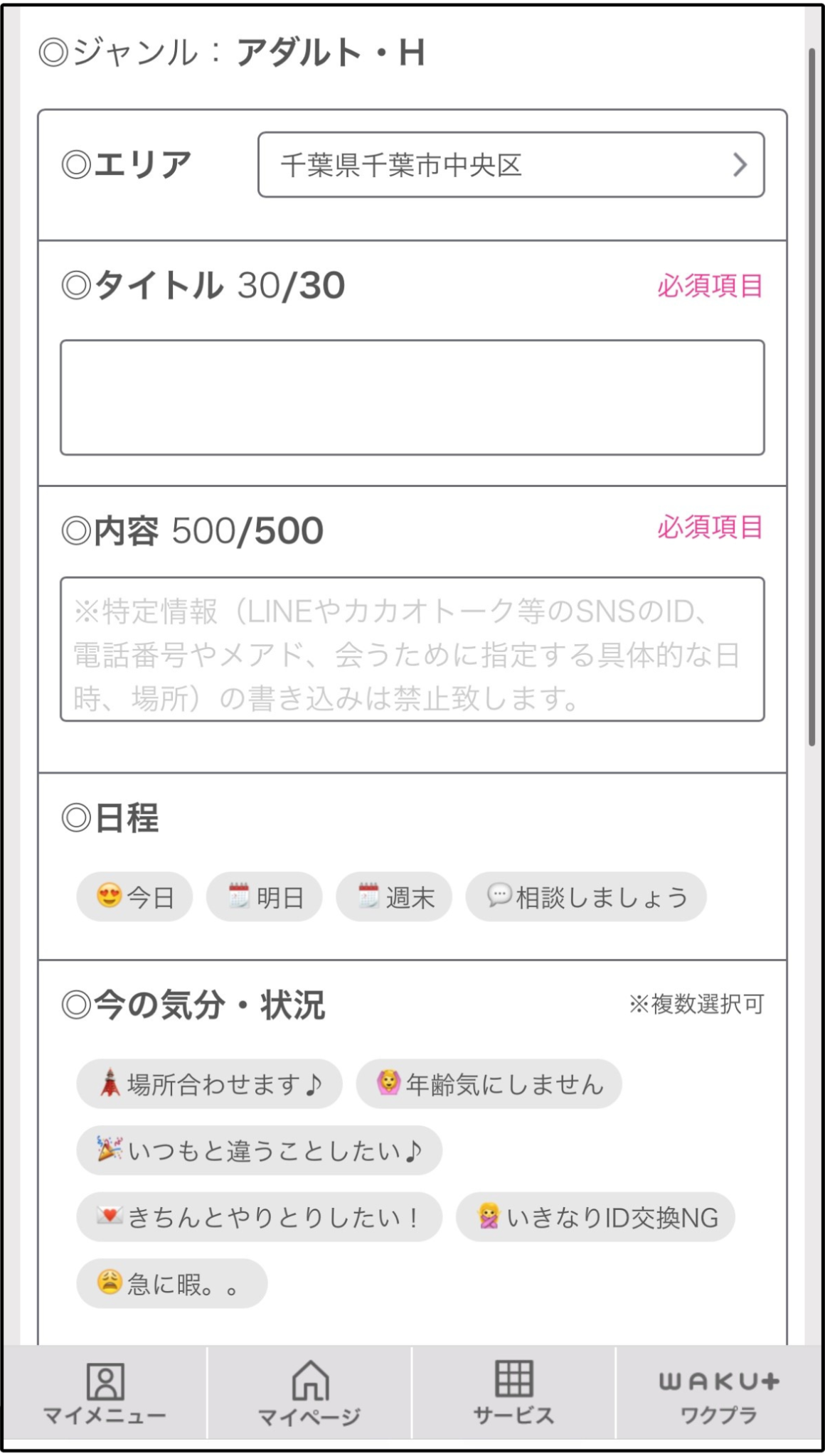Screen dimensions: 825x1456
Task: Switch to the マイページ tab
Action: coord(309,1393)
